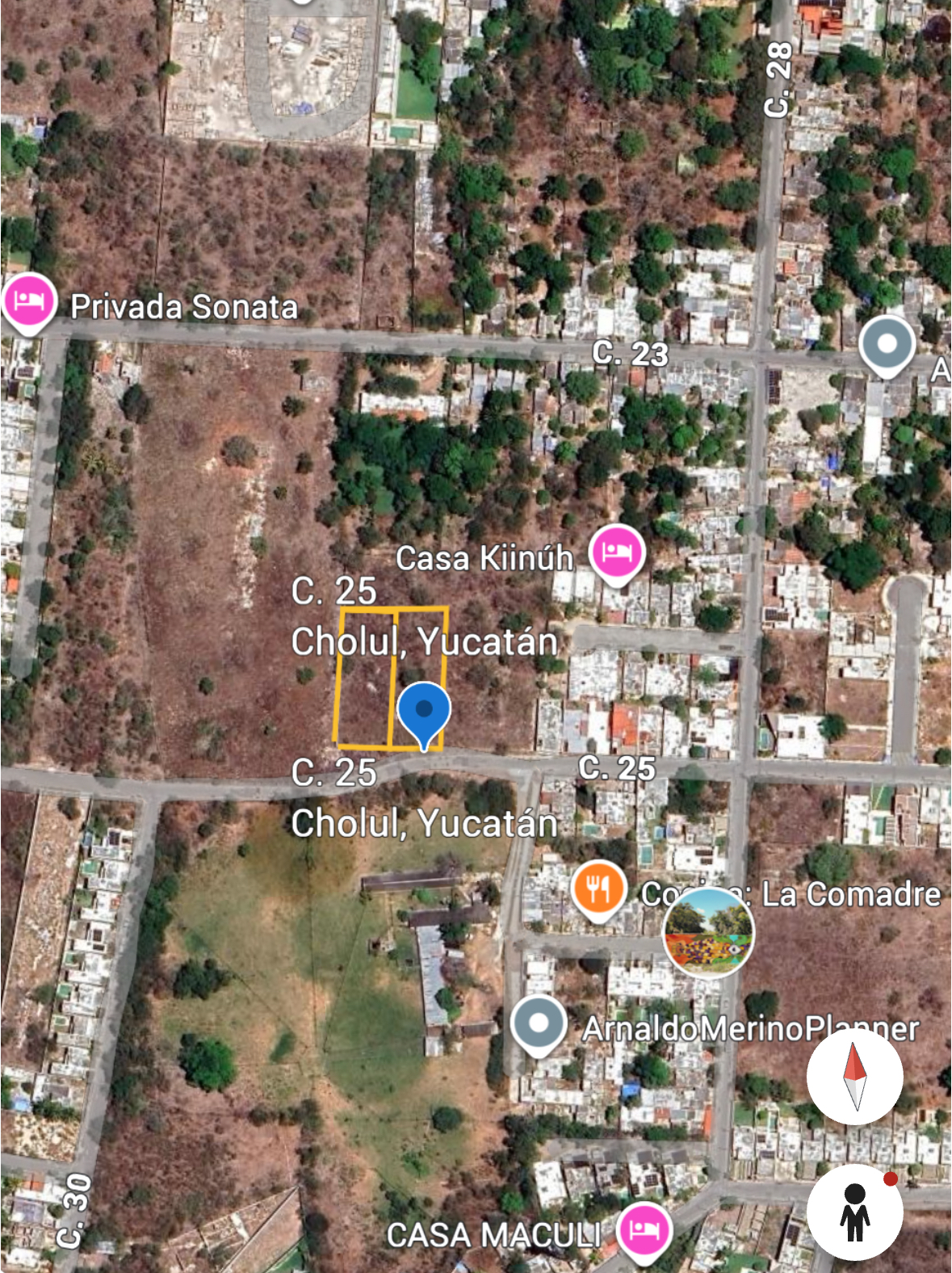Tap the blue dropped location pin

[x=424, y=711]
